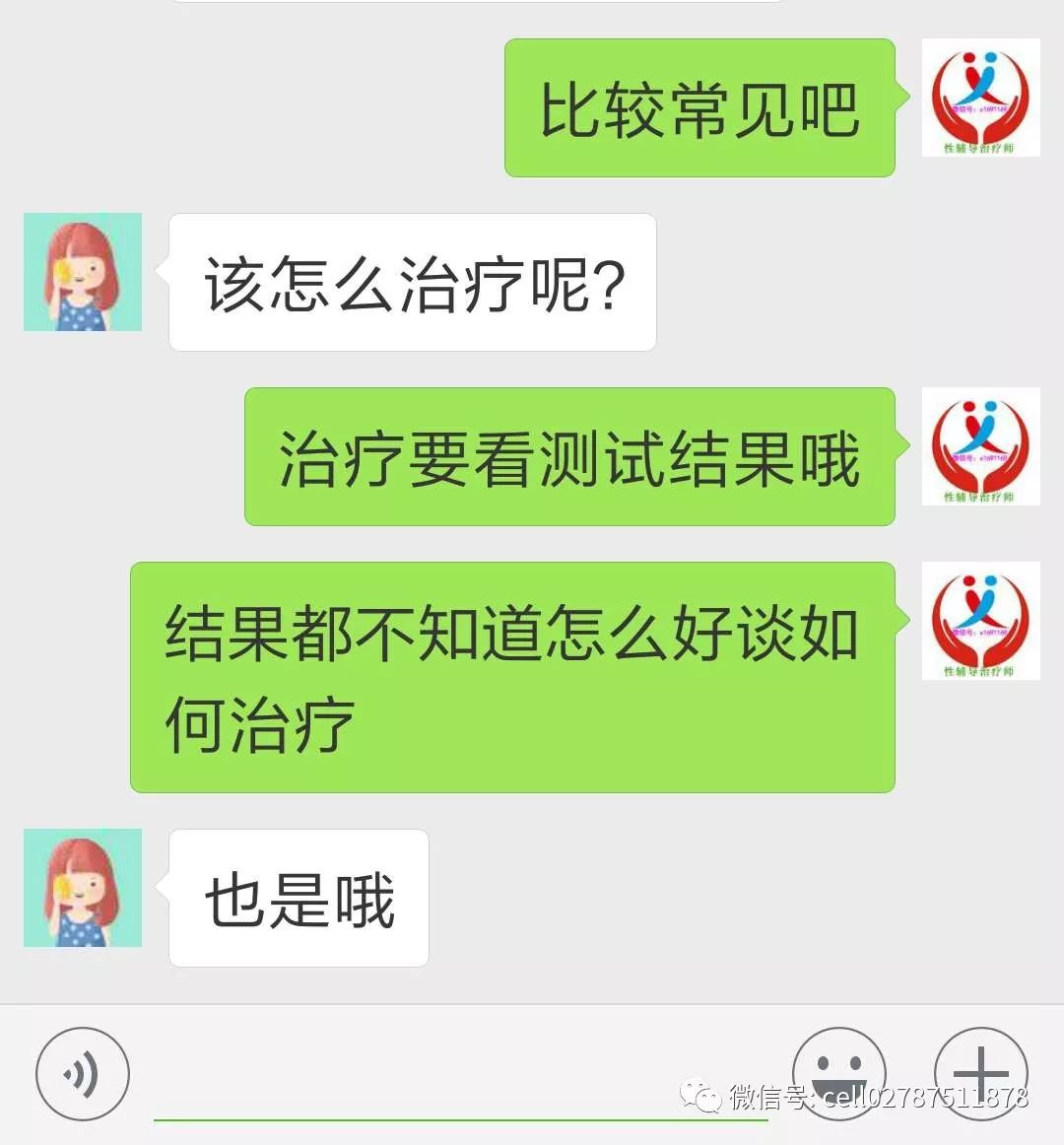This screenshot has height=1145, width=1064.
Task: Open the plus attachment menu
Action: pyautogui.click(x=980, y=1072)
